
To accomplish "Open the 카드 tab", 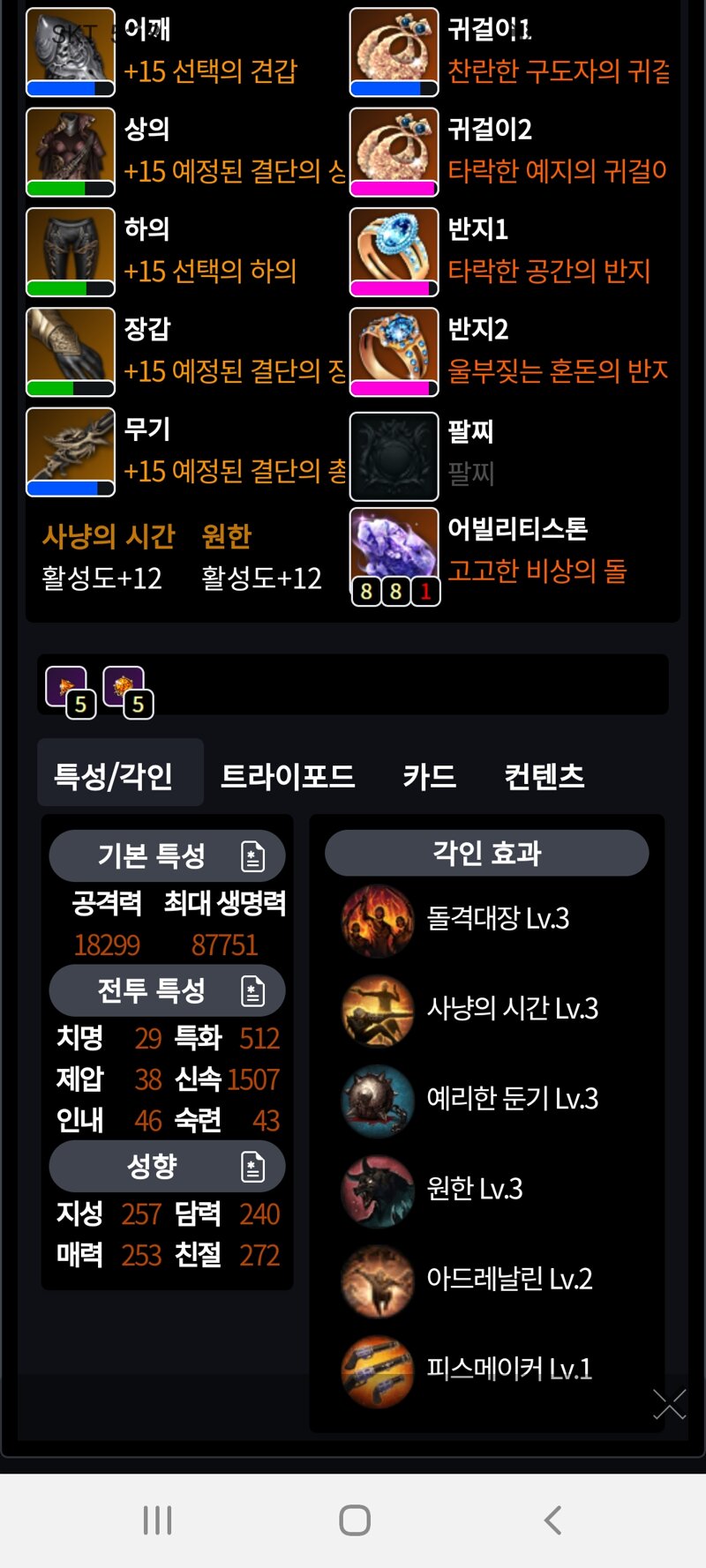I will tap(429, 775).
